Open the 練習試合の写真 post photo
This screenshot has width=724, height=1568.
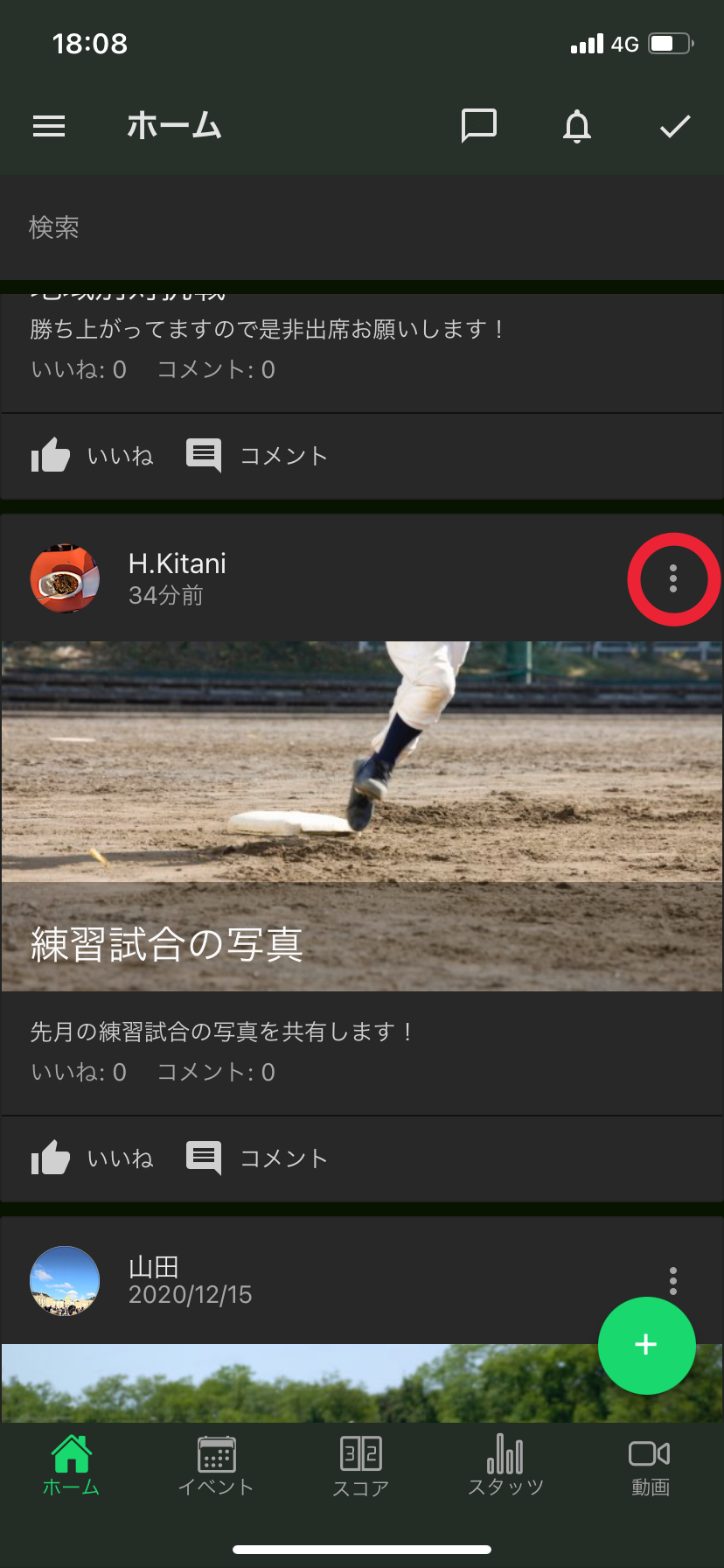coord(362,815)
